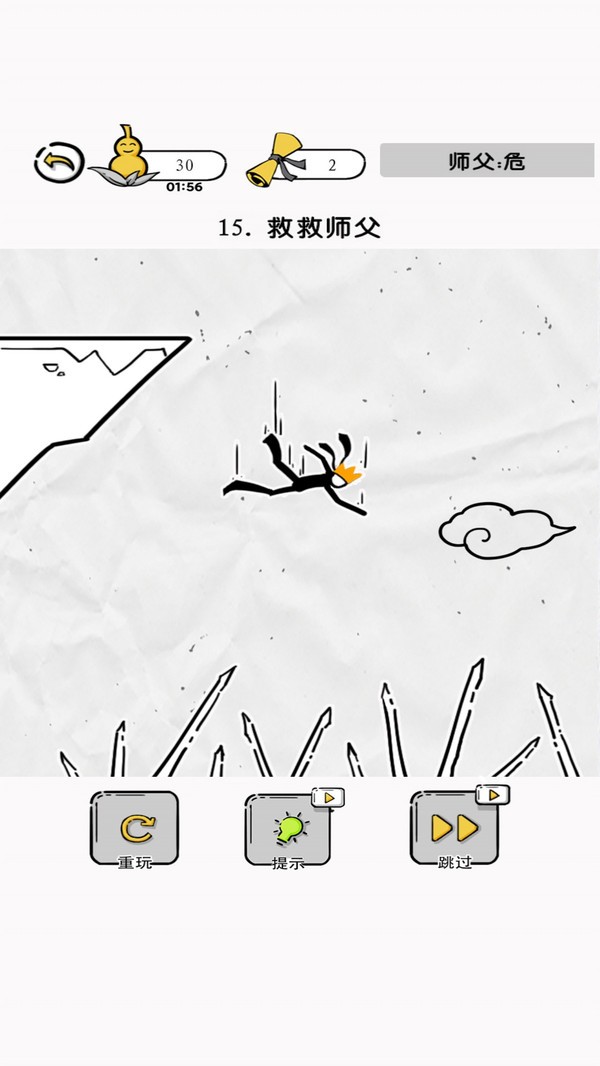Screen dimensions: 600x1066
Task: Skip this level with 跳过
Action: [x=454, y=828]
